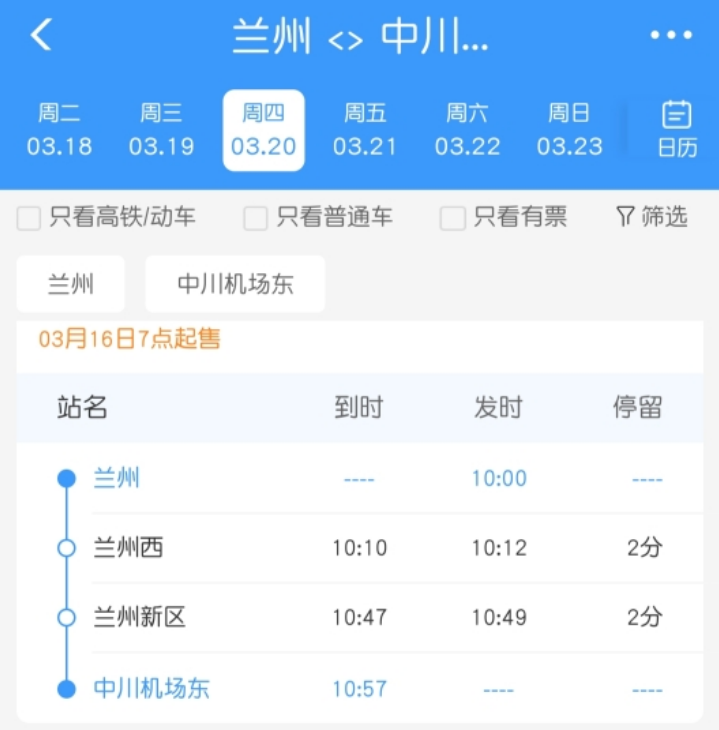Screen dimensions: 719x730
Task: Open the 日历 calendar picker
Action: pyautogui.click(x=677, y=130)
